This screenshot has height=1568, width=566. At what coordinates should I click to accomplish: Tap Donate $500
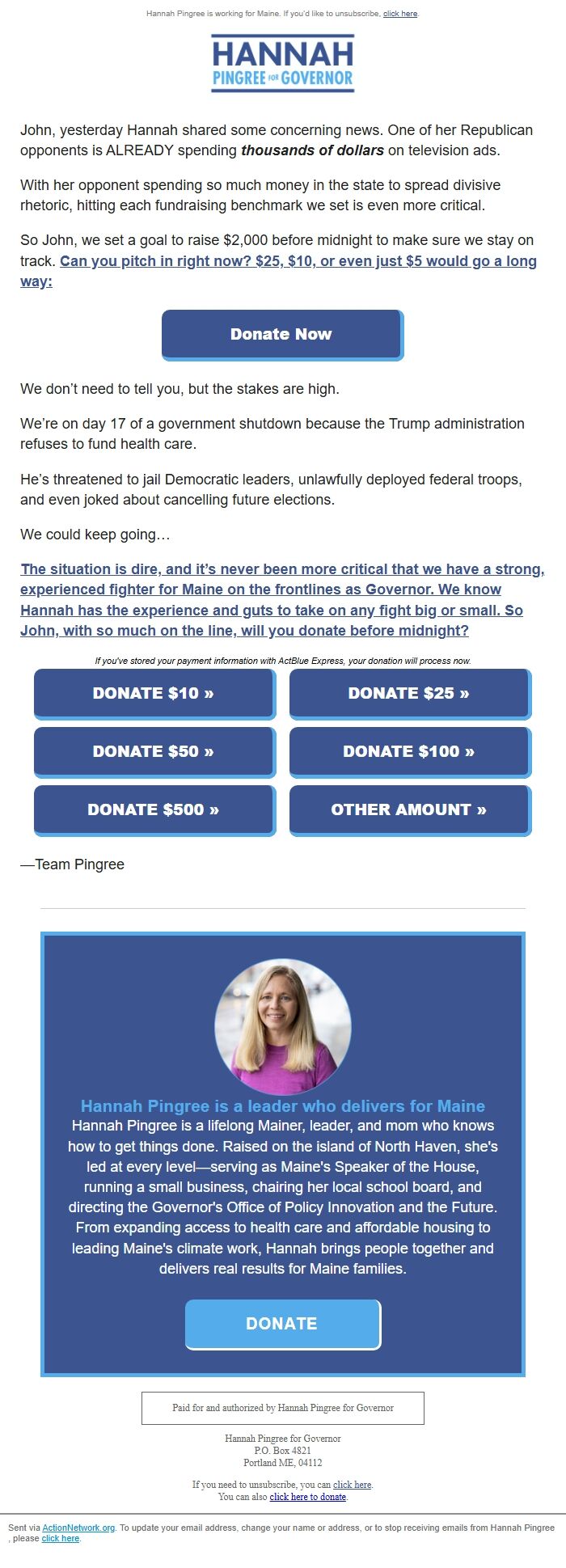154,809
